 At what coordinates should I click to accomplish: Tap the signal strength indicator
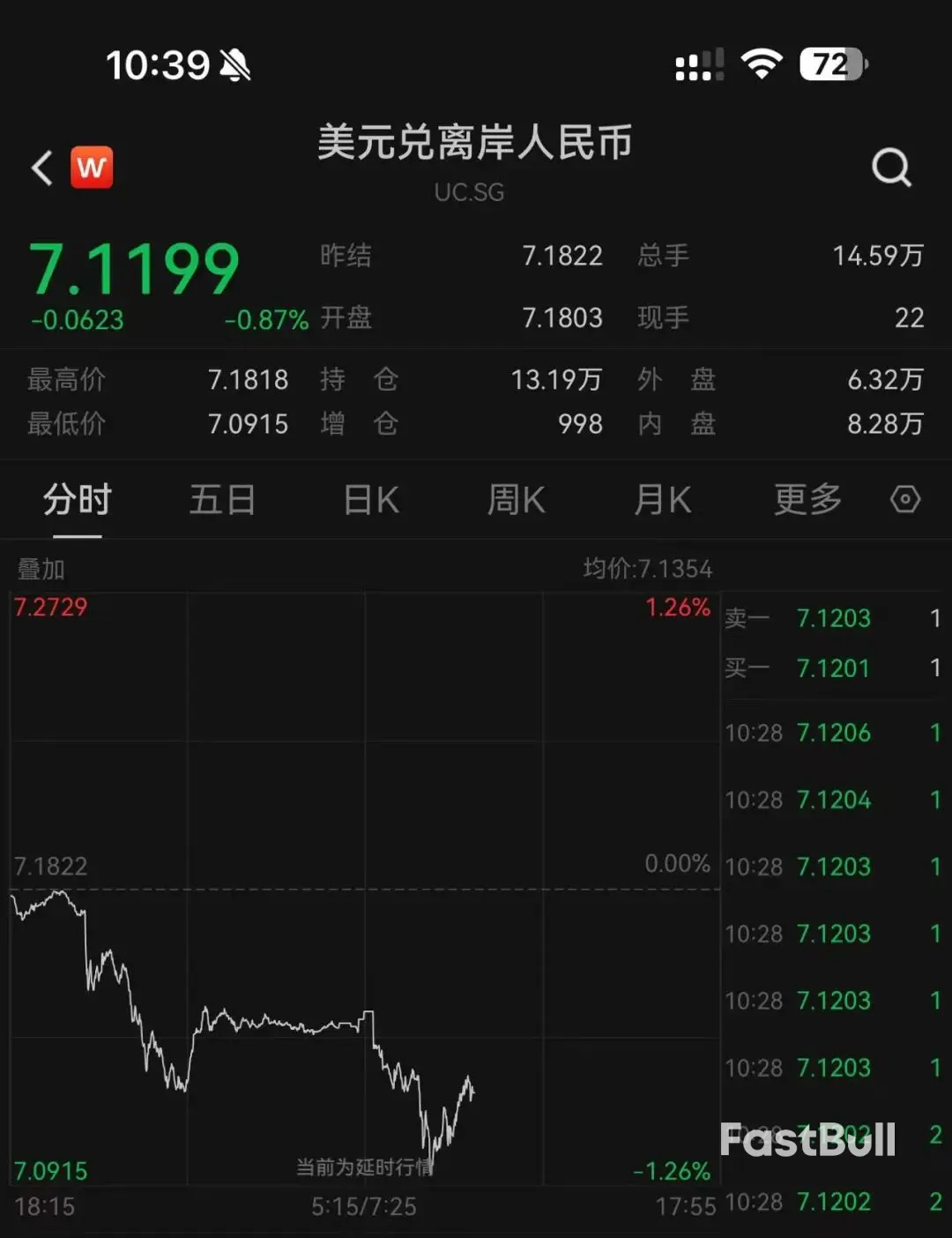pos(696,64)
